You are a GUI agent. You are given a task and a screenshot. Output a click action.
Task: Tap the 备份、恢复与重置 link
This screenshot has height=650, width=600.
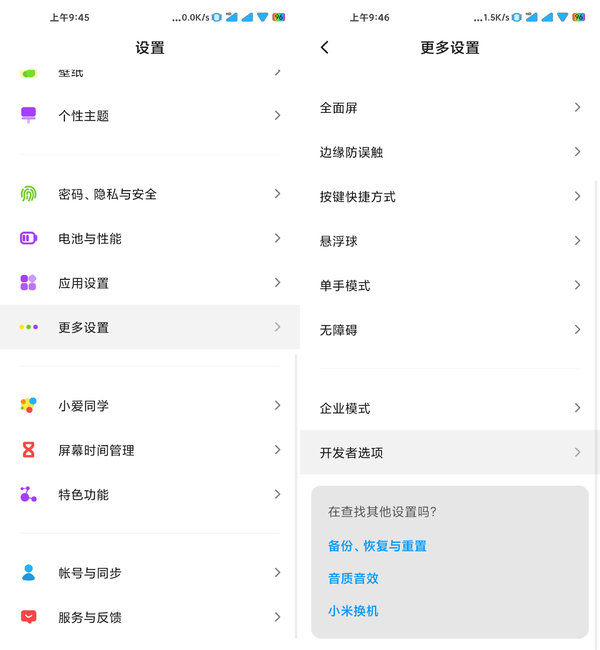point(377,546)
